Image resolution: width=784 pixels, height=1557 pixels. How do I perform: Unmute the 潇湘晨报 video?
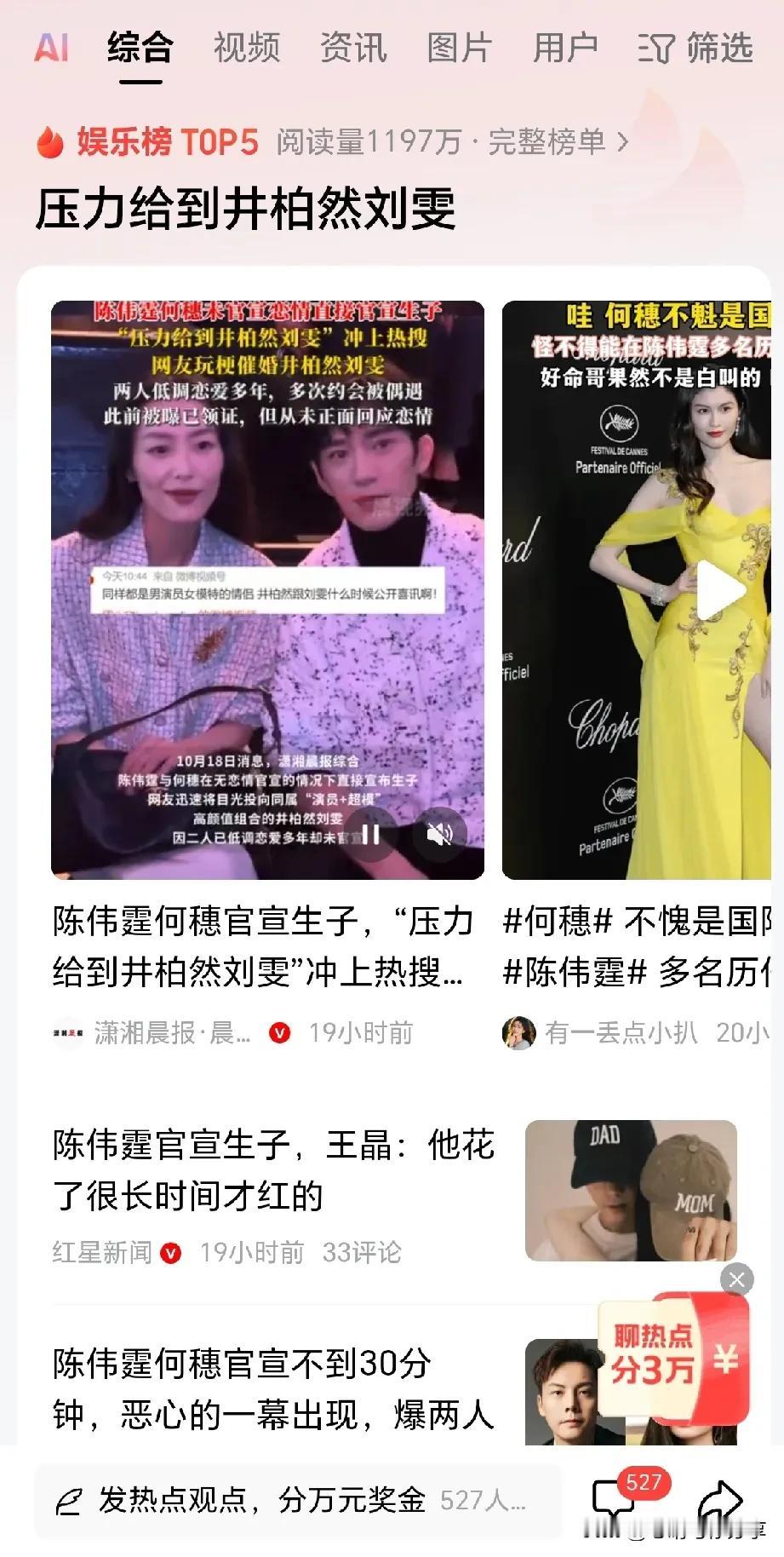[438, 834]
